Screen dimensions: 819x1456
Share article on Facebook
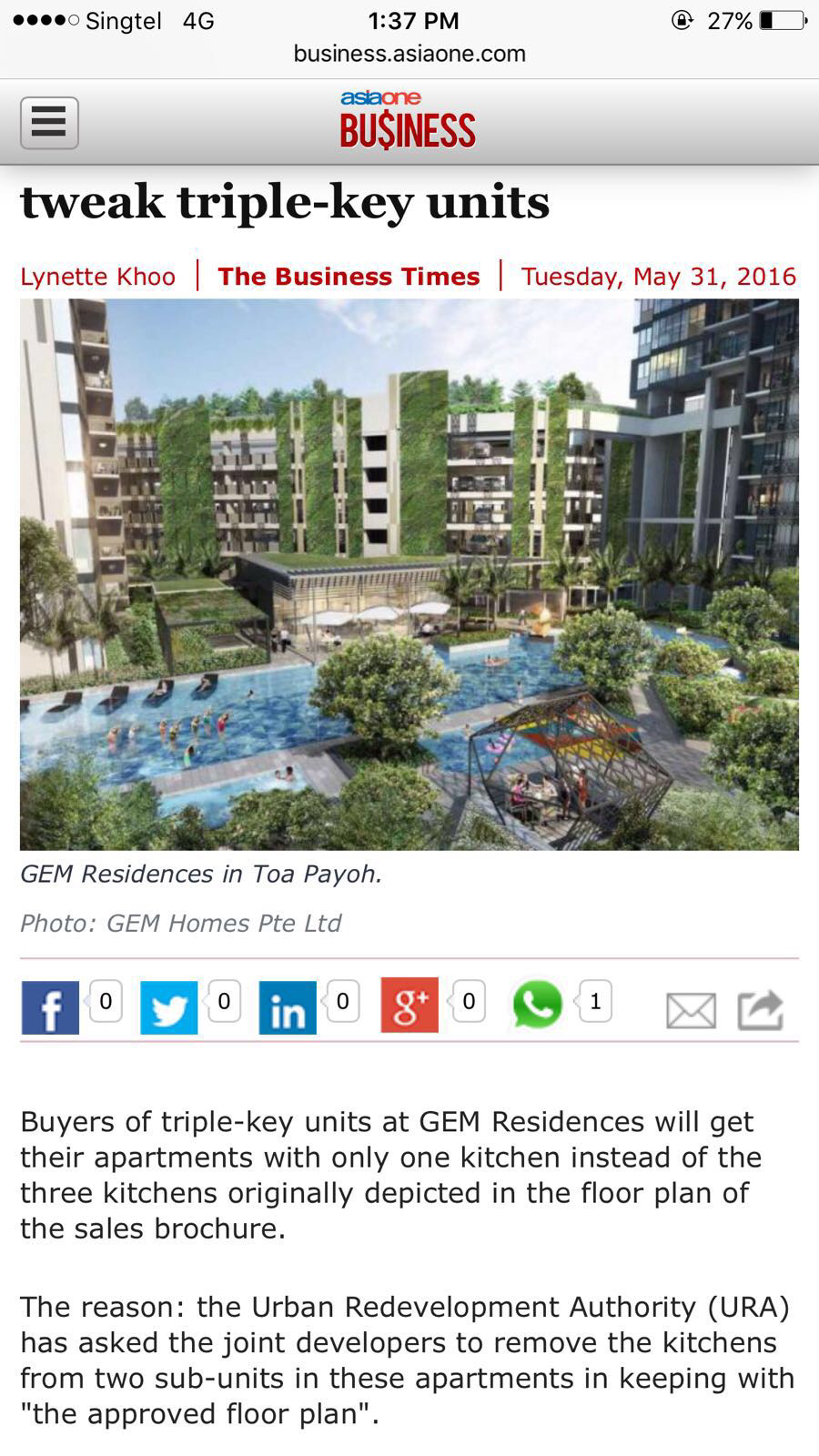[x=50, y=1007]
